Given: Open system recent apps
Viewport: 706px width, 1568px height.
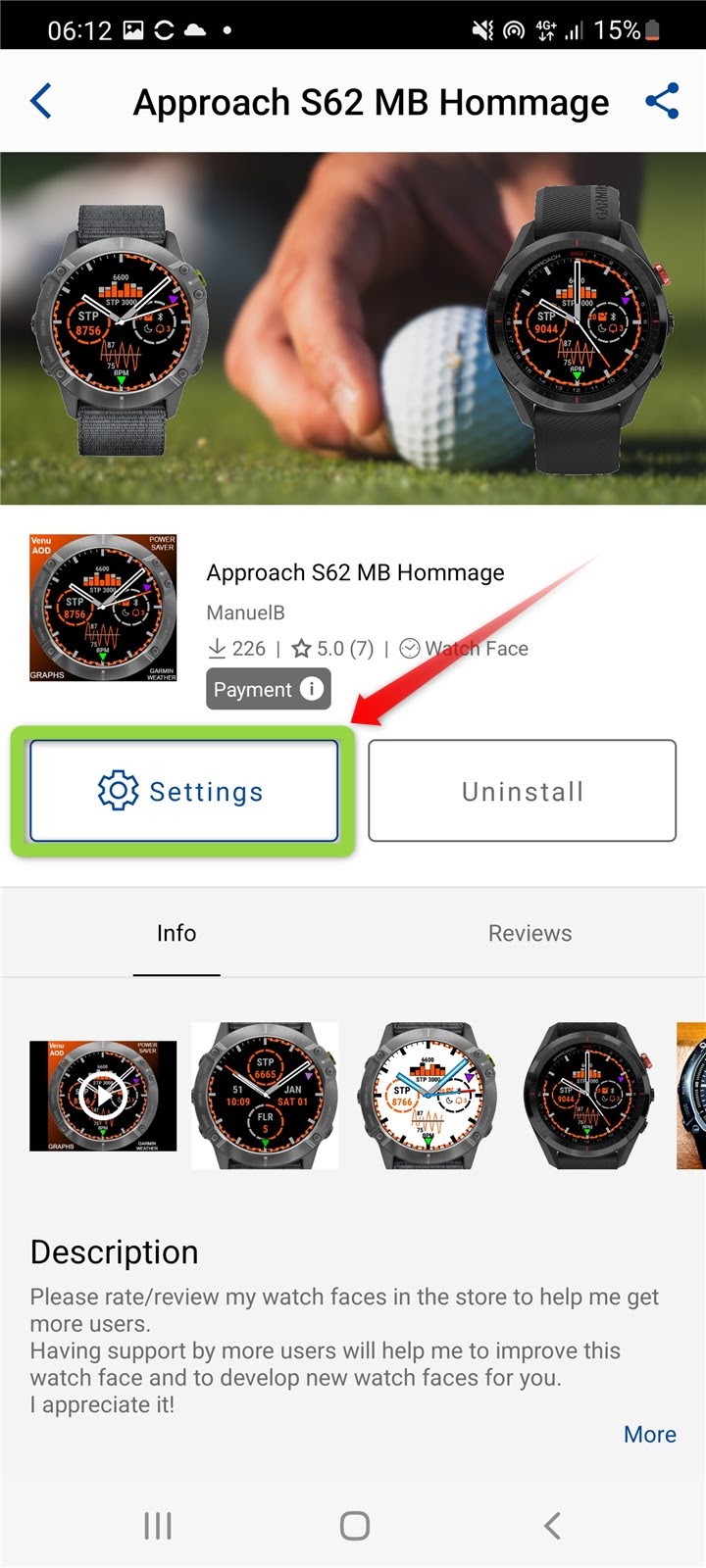Looking at the screenshot, I should pyautogui.click(x=157, y=1525).
